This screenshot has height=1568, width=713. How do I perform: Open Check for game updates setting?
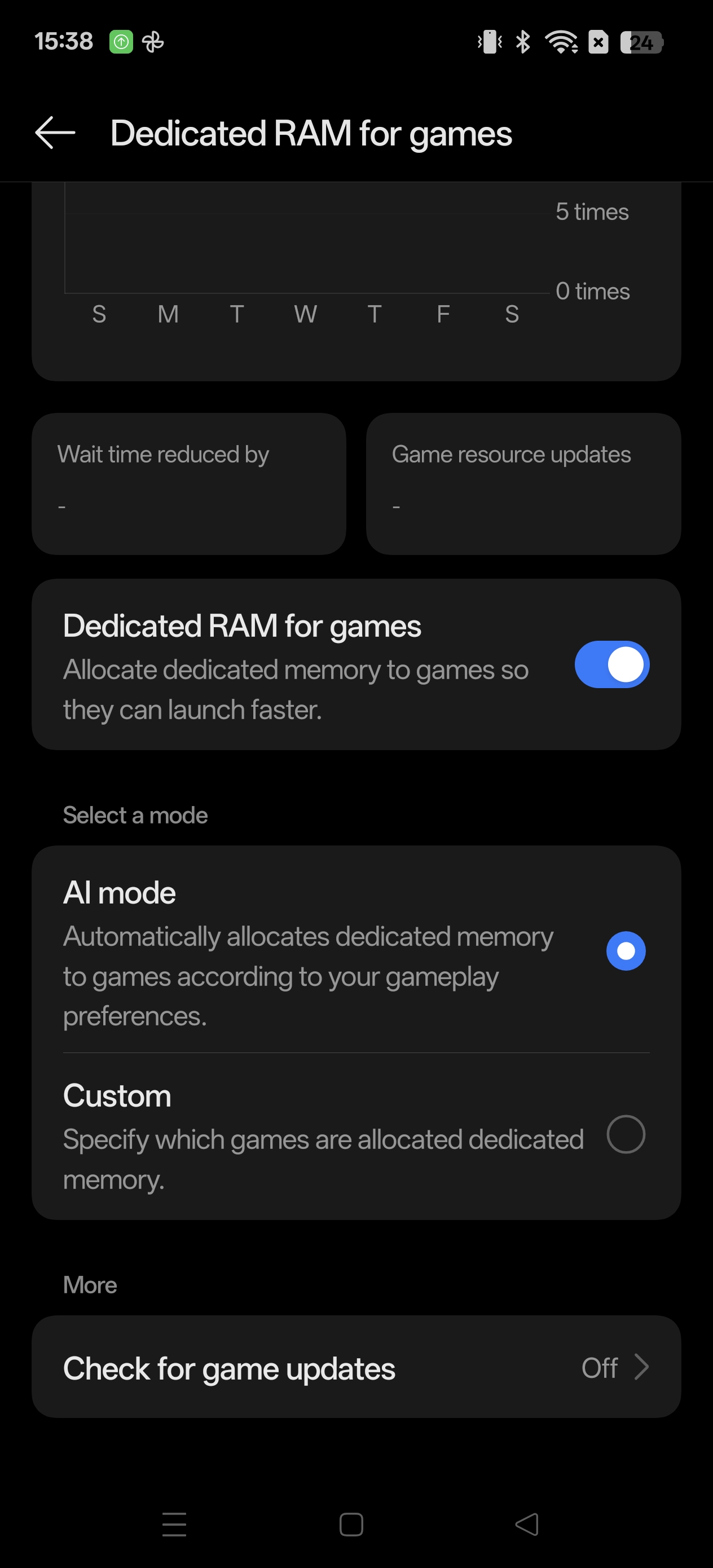(x=356, y=1367)
